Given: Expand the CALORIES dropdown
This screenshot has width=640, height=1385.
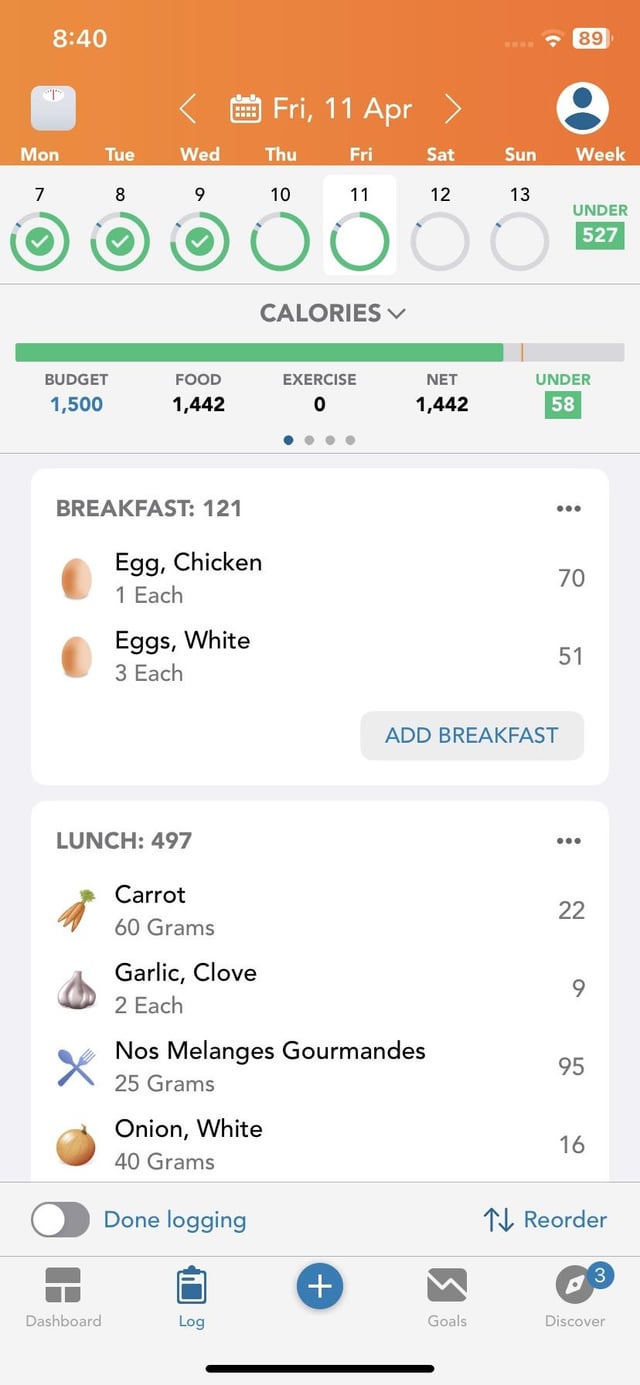Looking at the screenshot, I should pos(332,313).
